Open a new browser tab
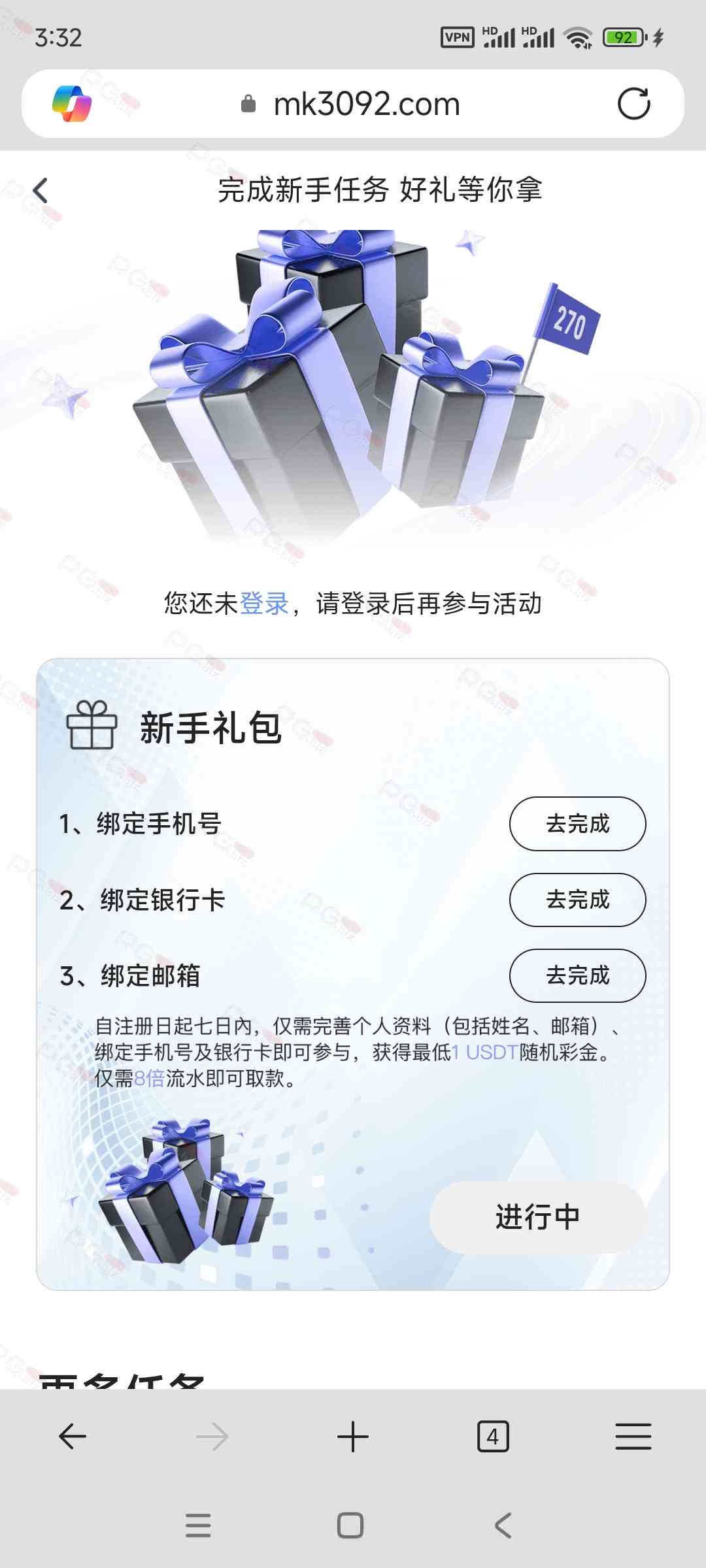 353,1437
